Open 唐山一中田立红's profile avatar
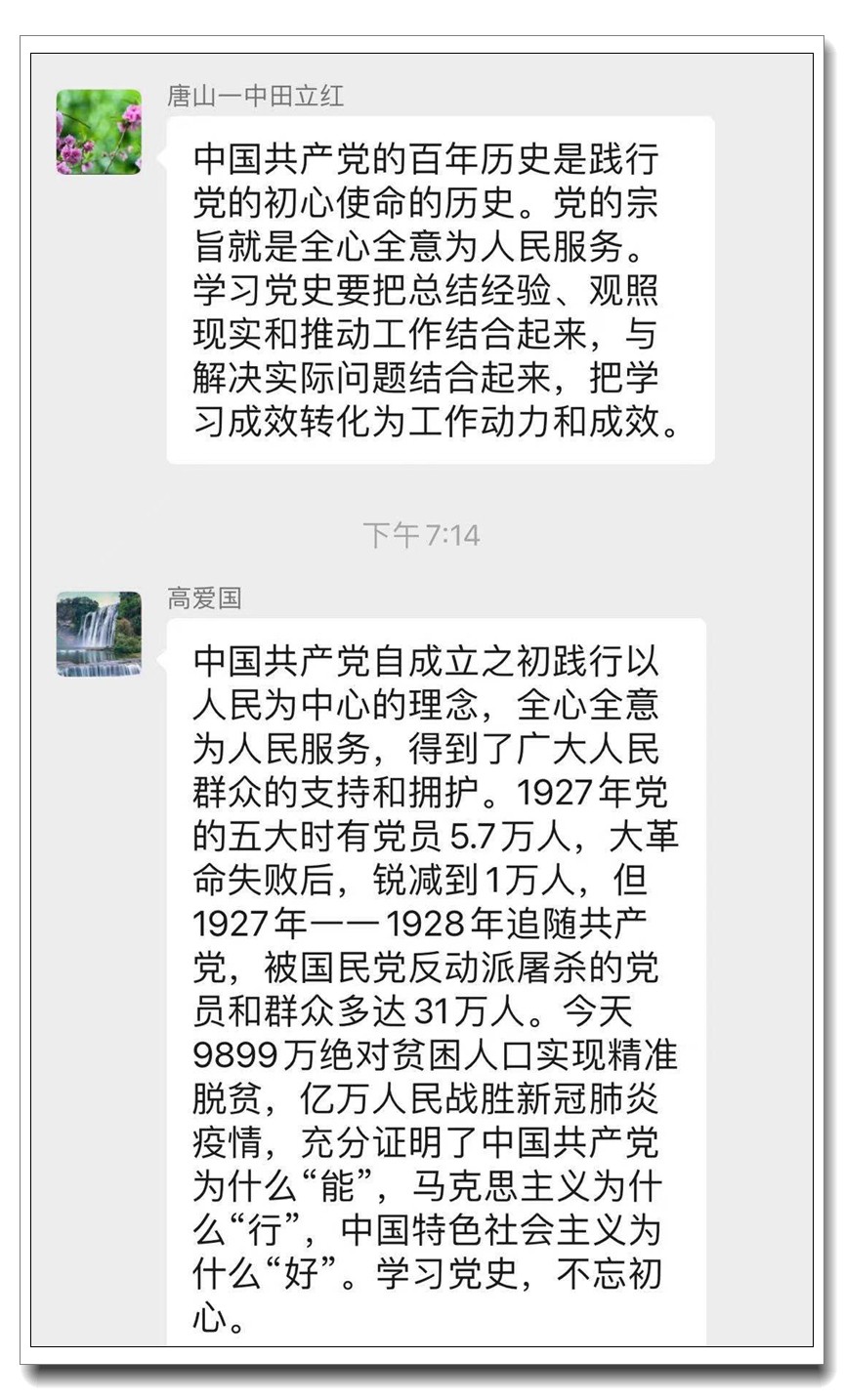 click(x=99, y=132)
